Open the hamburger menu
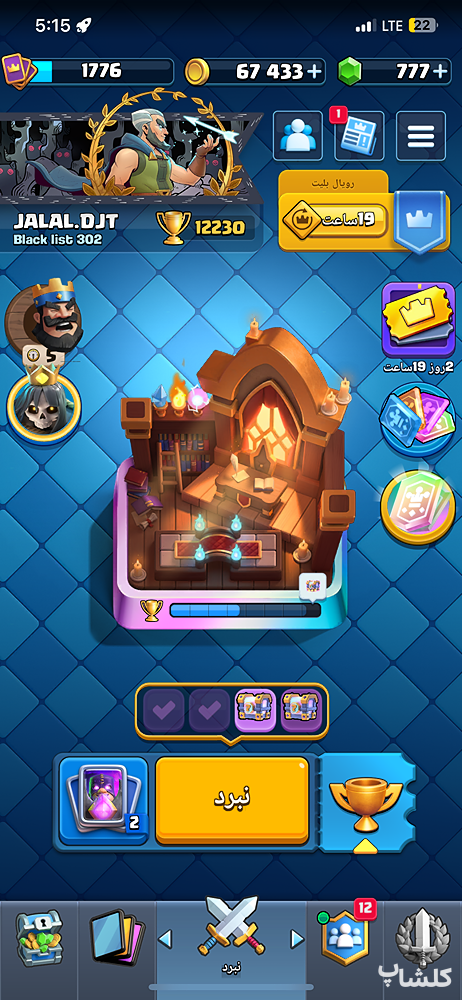 [421, 135]
